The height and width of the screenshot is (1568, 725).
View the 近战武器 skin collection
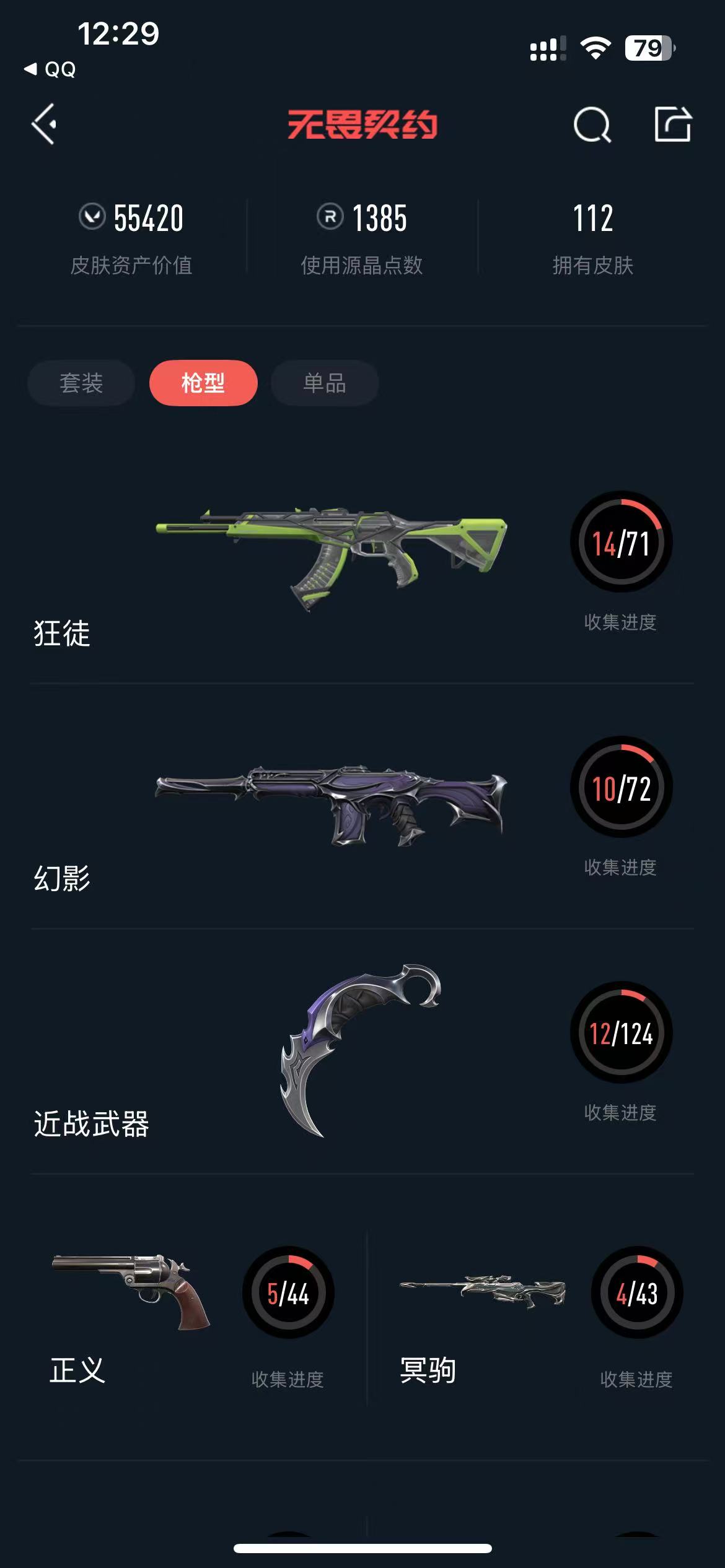coord(361,1051)
